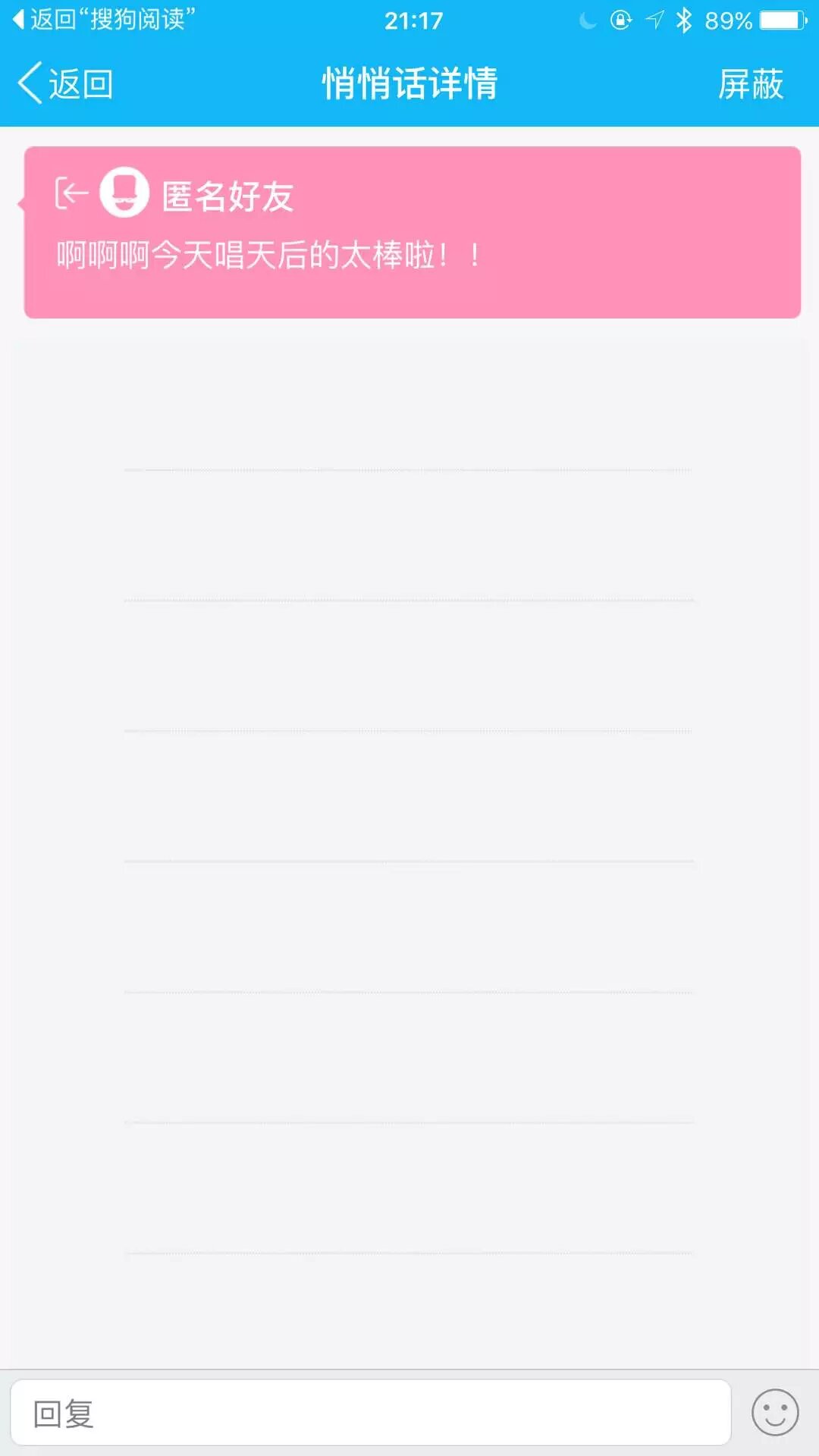
Task: Open the emoji smiley picker
Action: coord(774,1413)
